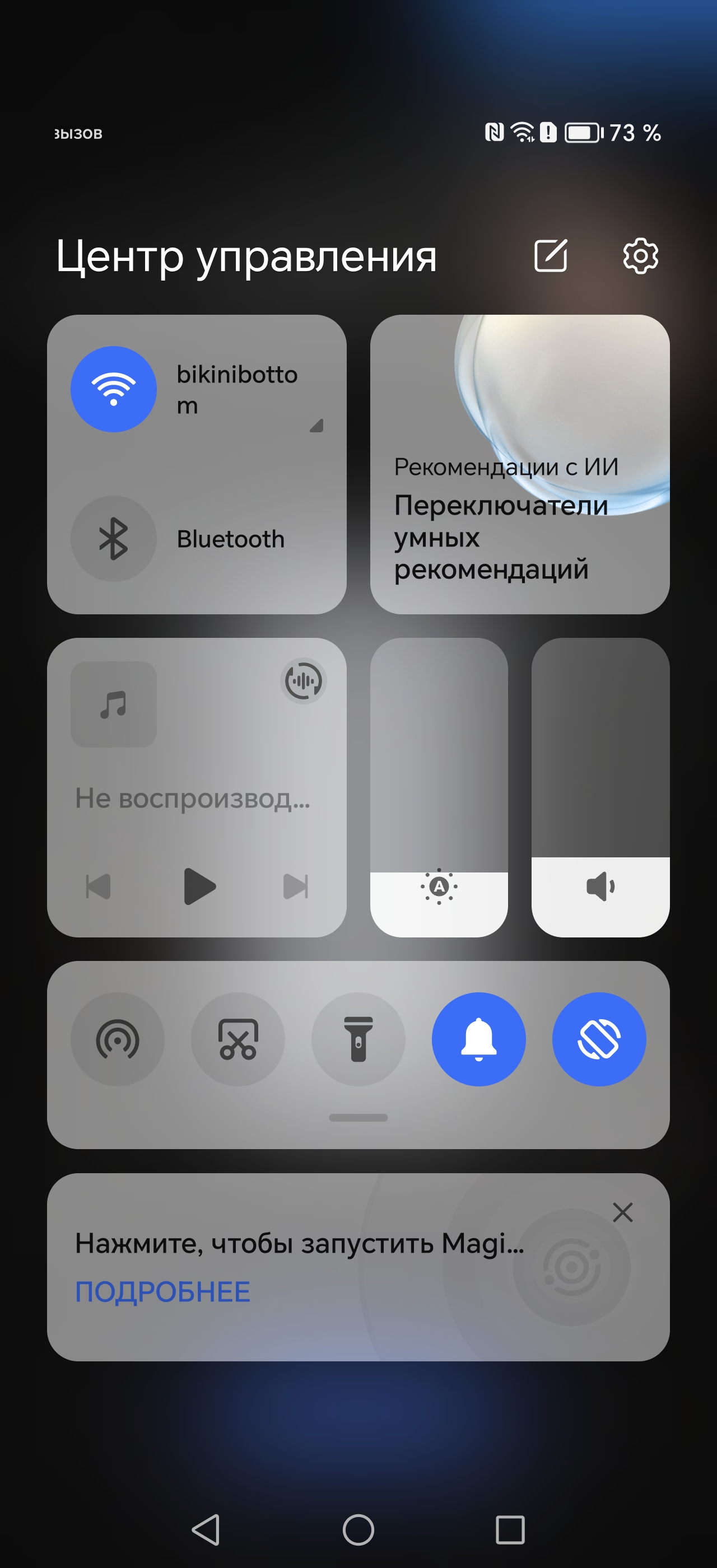717x1568 pixels.
Task: Skip to the next track
Action: coord(296,886)
